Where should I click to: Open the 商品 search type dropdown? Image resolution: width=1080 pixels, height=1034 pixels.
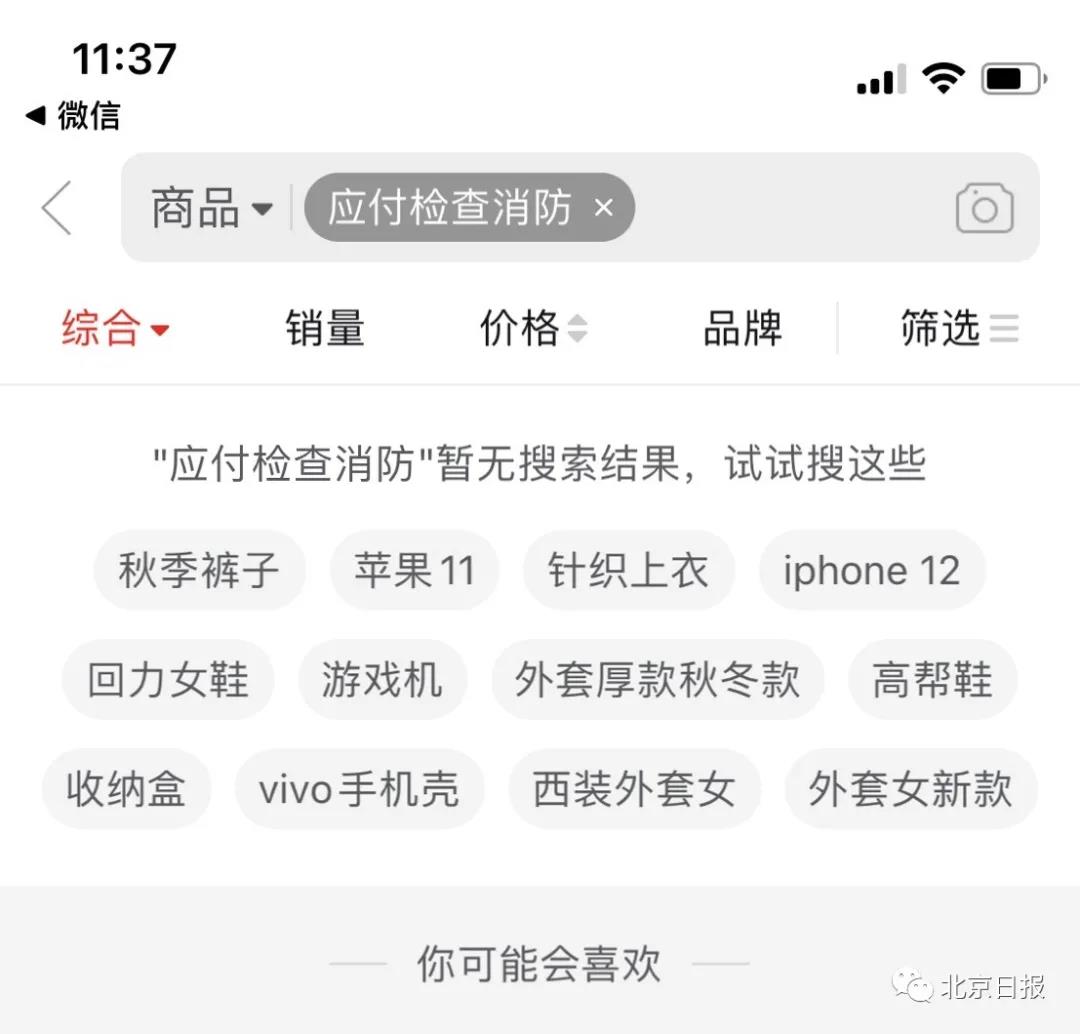coord(211,209)
